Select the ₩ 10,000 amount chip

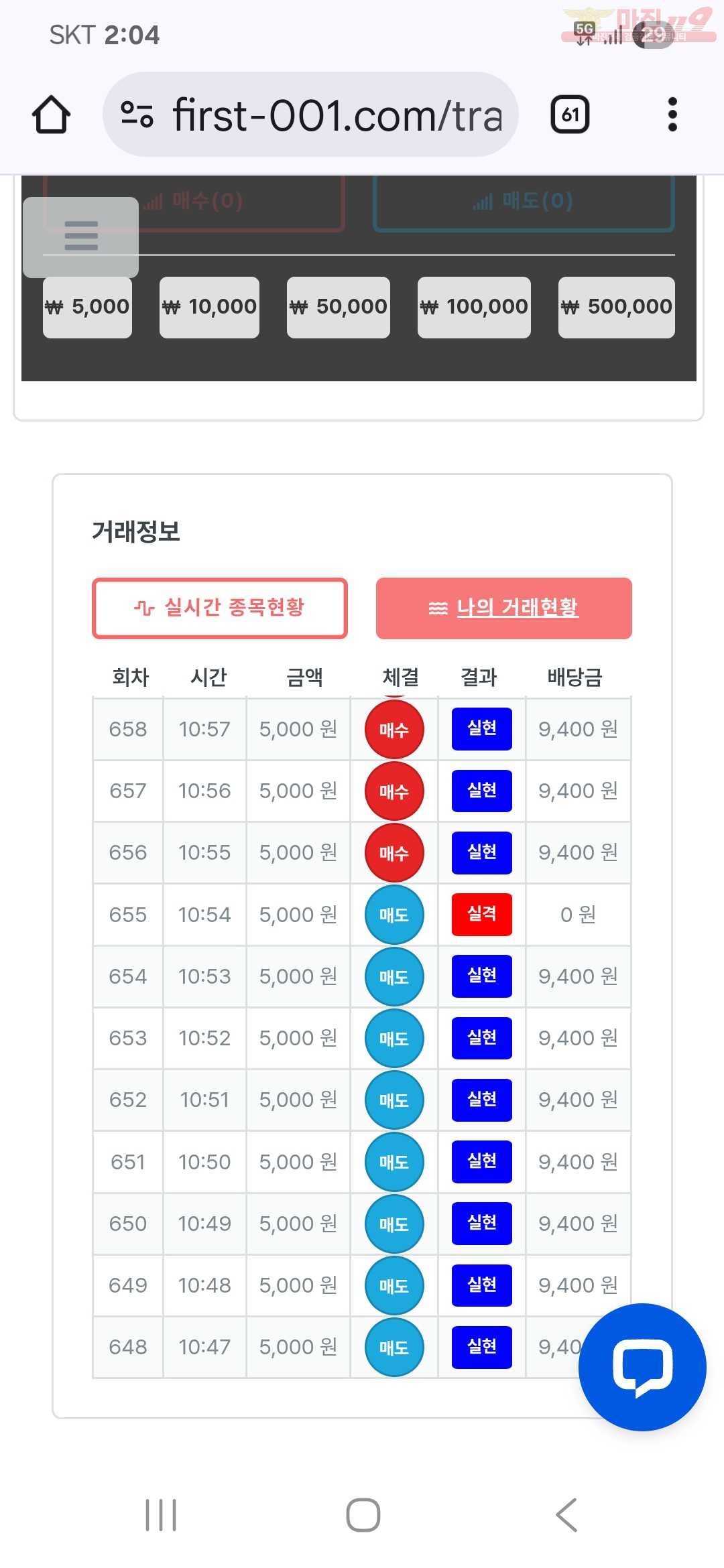(209, 307)
